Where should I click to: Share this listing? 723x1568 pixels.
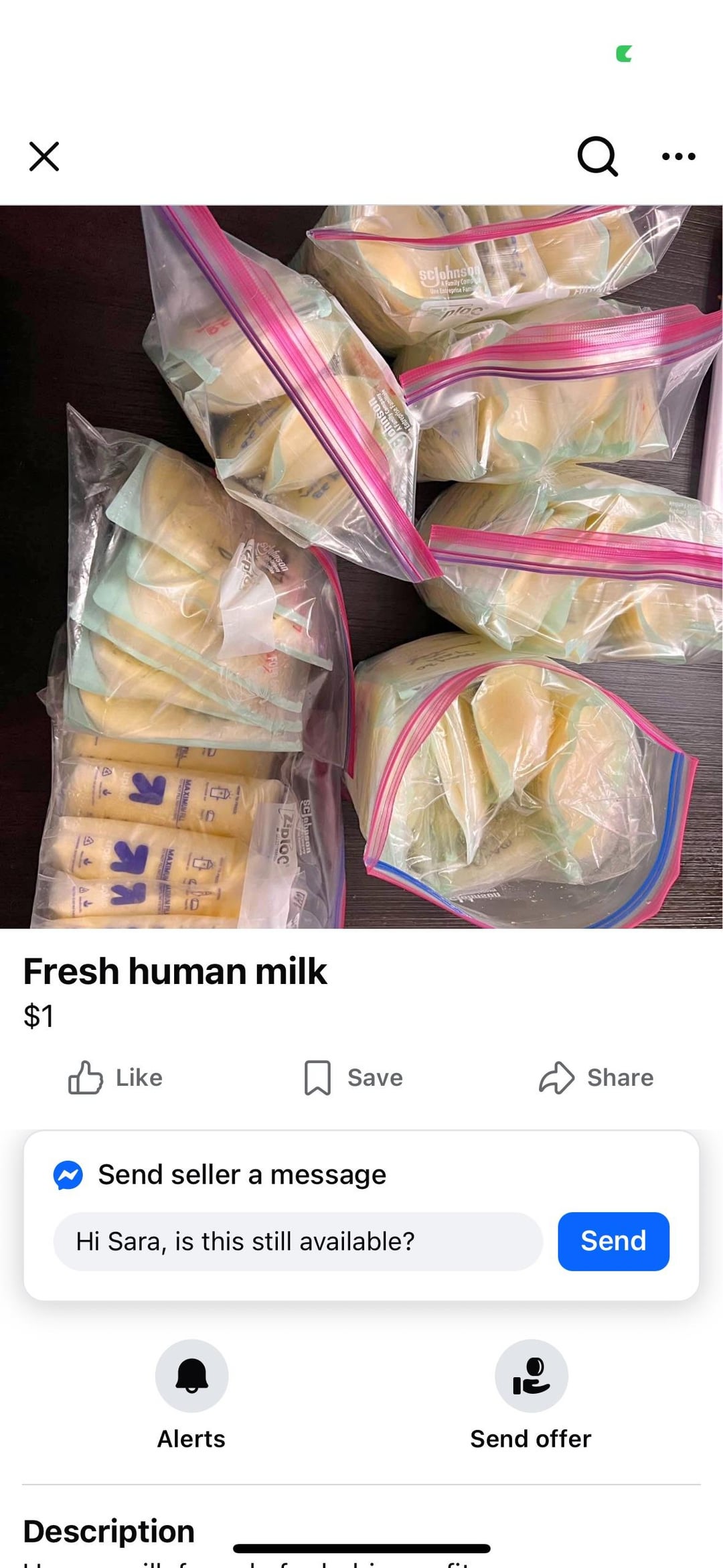(x=596, y=1078)
